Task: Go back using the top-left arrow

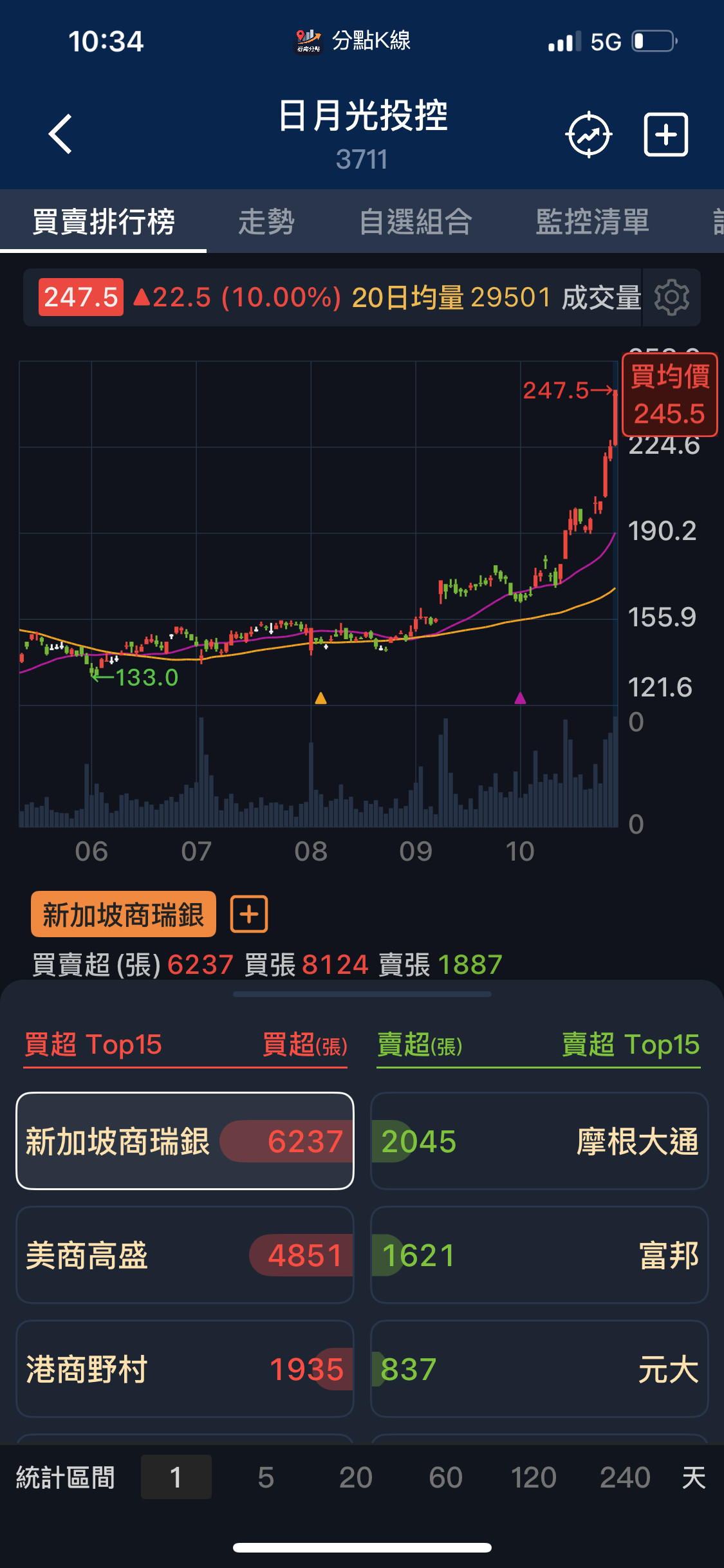Action: pyautogui.click(x=60, y=134)
